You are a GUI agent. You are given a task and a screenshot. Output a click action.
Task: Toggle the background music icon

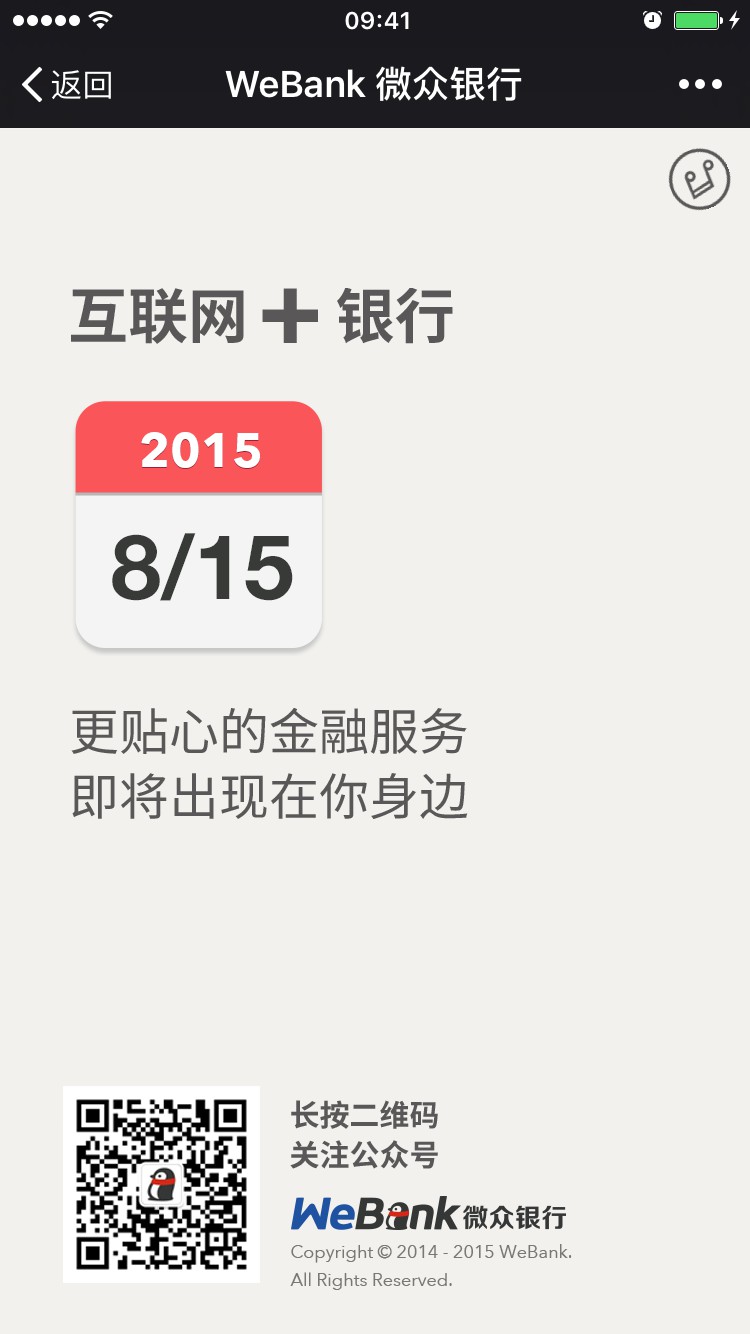pyautogui.click(x=699, y=180)
